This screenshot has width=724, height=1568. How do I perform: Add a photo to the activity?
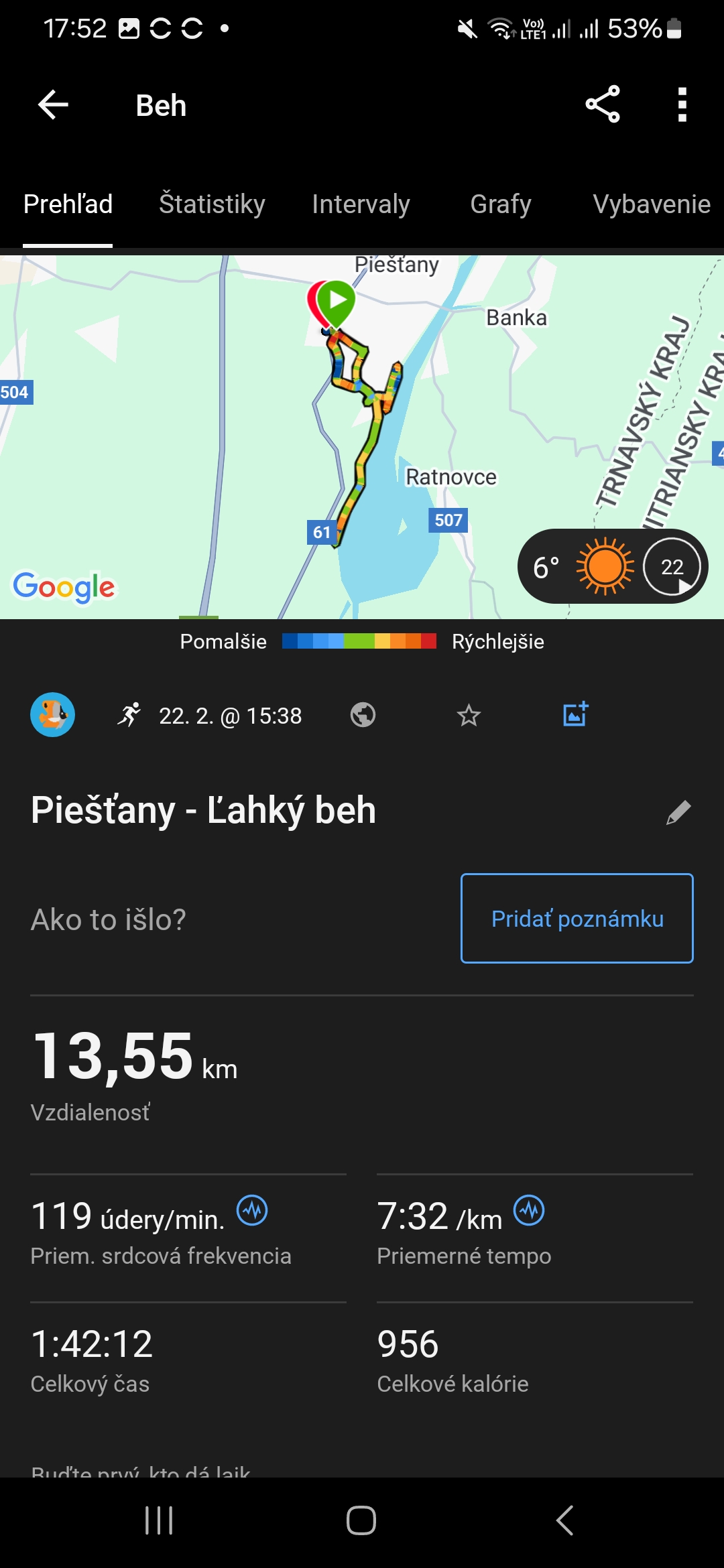575,714
